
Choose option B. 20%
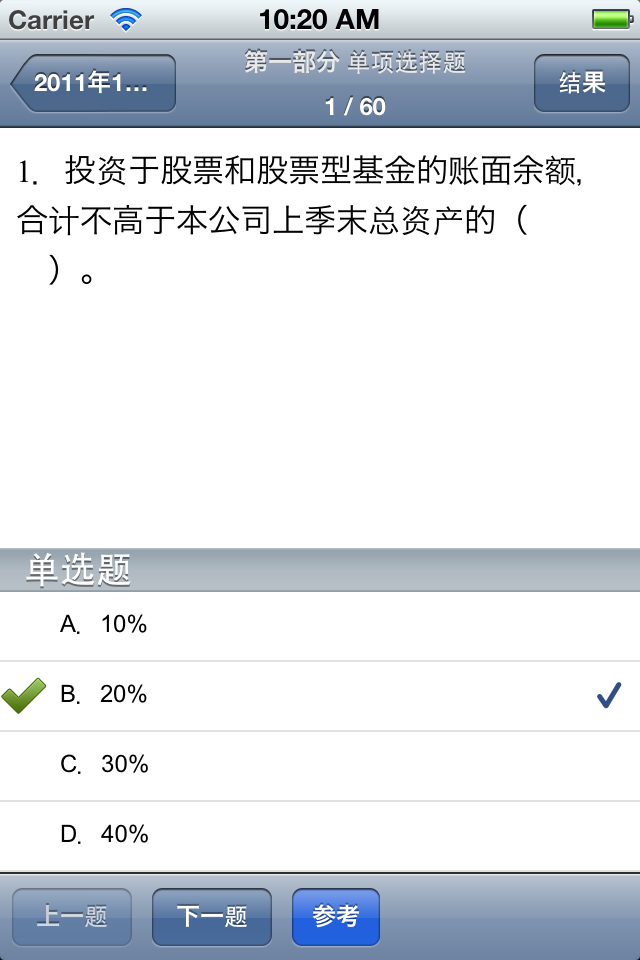(x=320, y=695)
